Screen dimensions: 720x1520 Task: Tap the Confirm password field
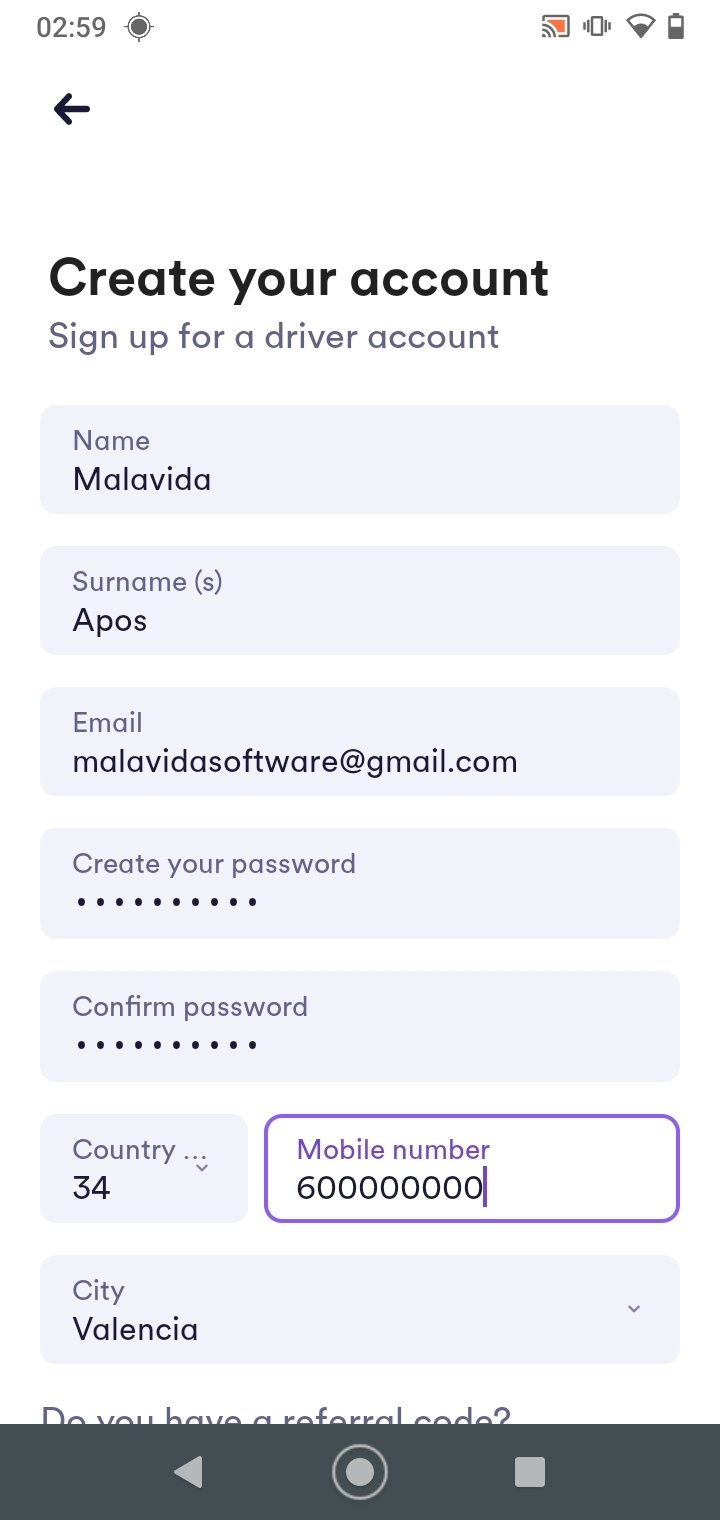tap(360, 1026)
